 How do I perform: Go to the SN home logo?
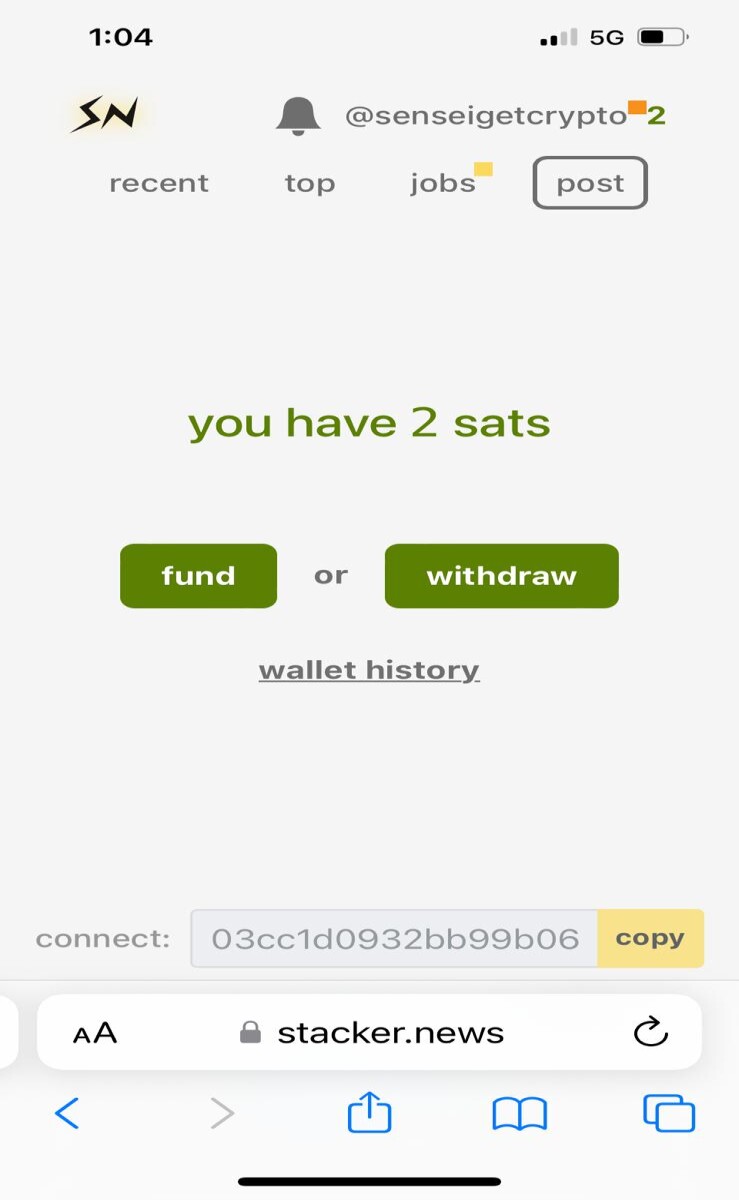tap(105, 115)
